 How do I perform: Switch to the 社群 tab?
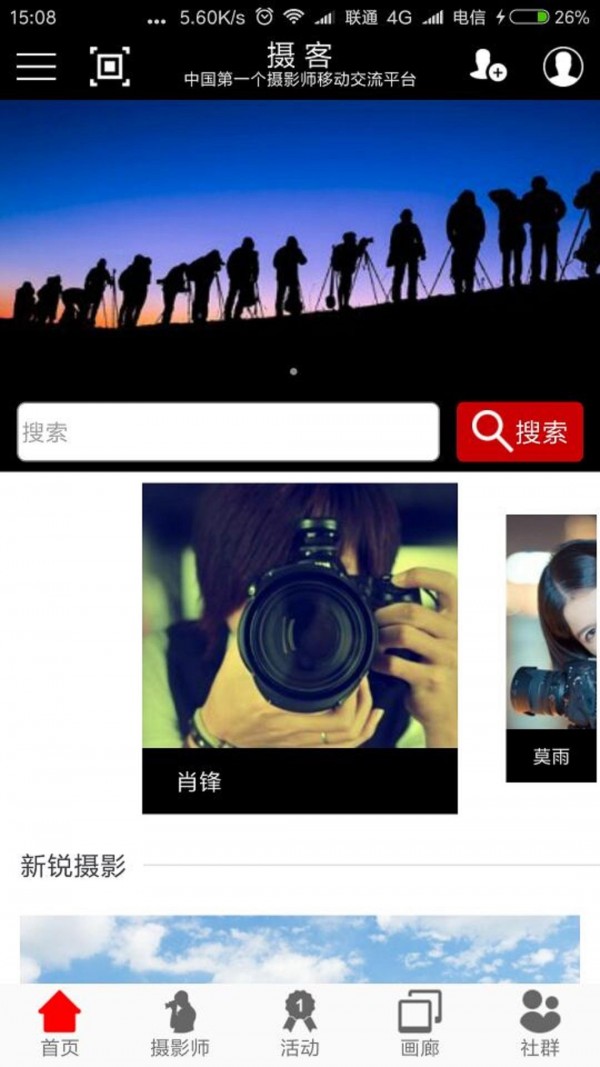(x=540, y=1024)
